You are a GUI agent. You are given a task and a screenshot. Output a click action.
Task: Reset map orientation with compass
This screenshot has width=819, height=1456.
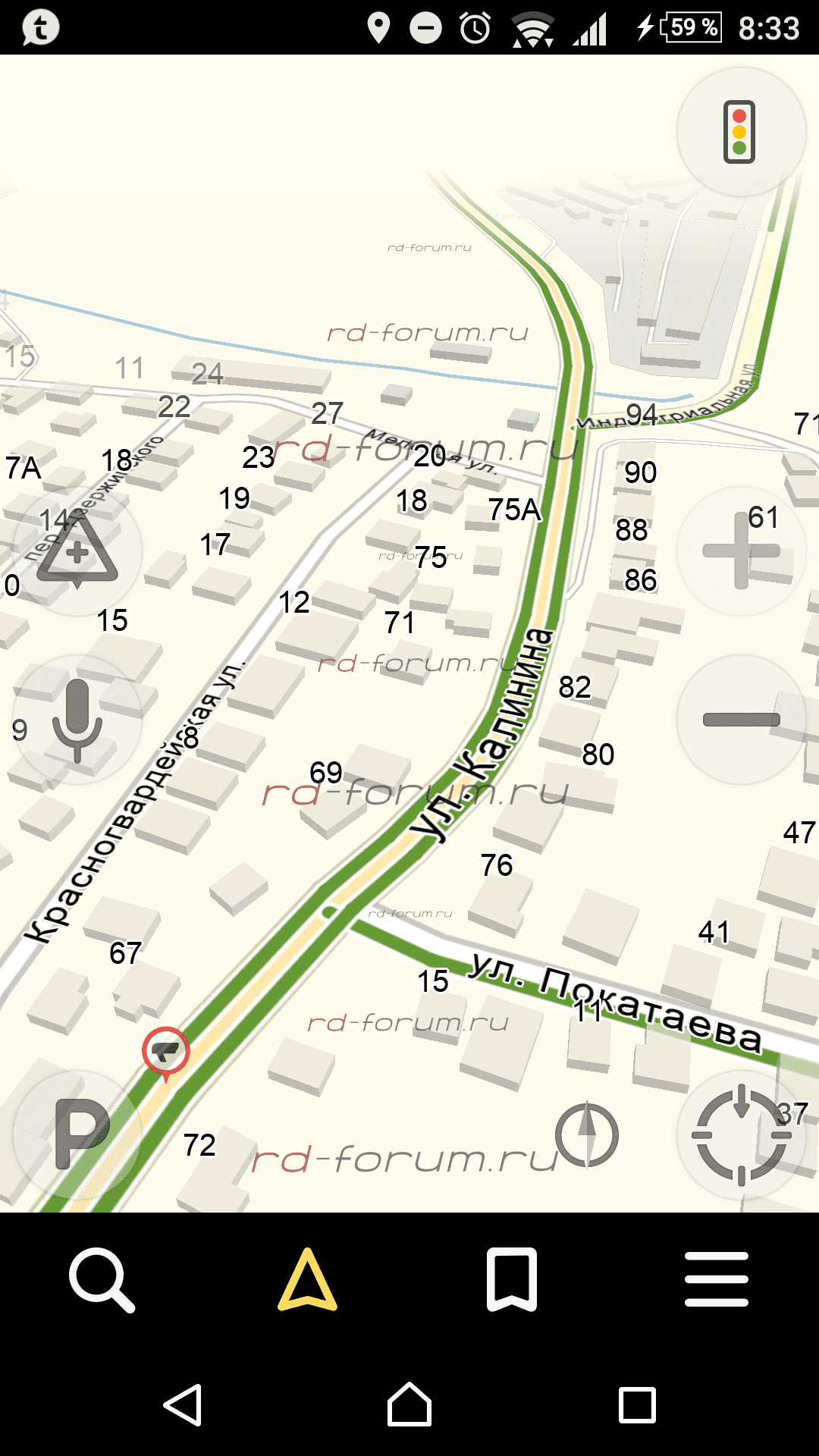point(586,1135)
